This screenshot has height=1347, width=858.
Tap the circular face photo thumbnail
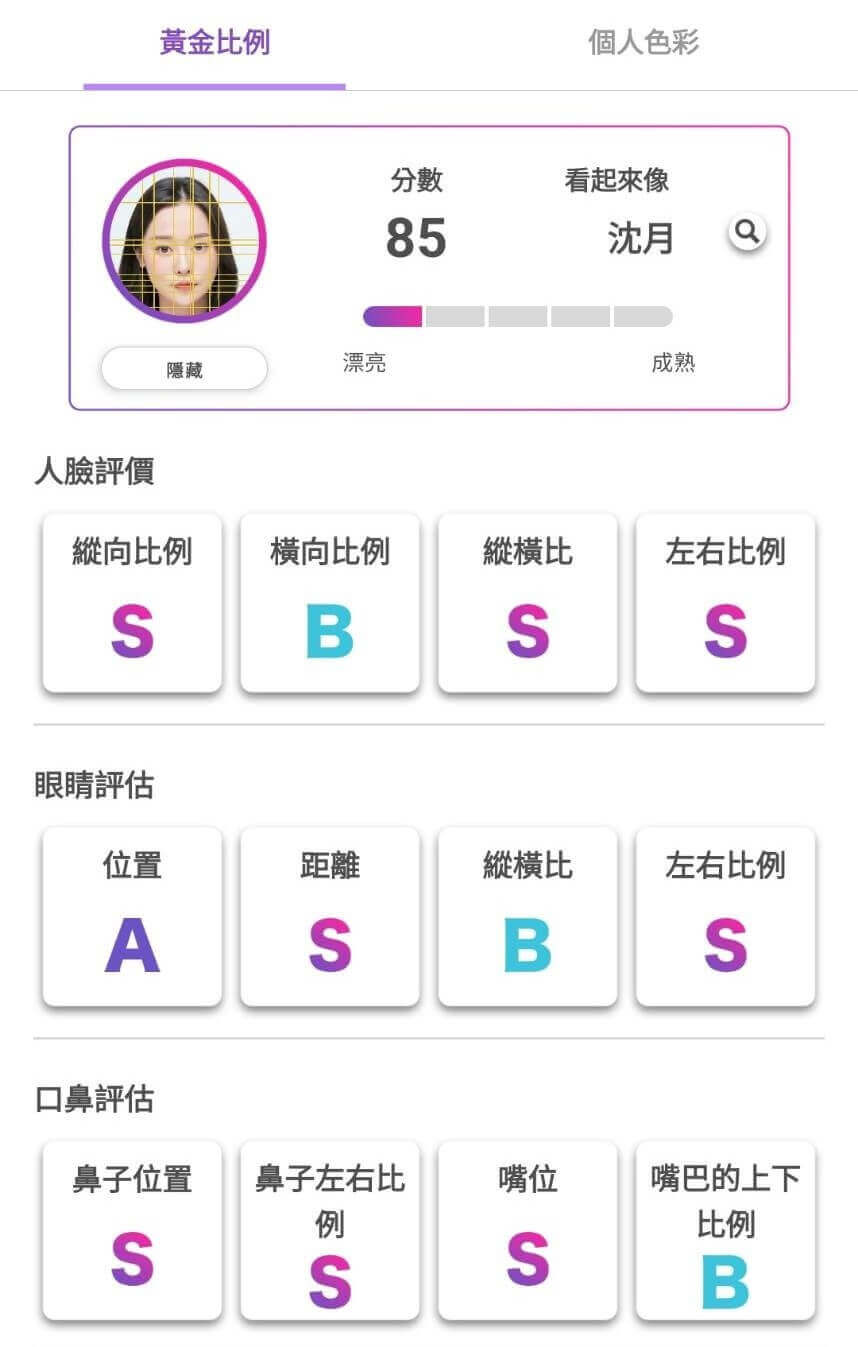coord(183,240)
